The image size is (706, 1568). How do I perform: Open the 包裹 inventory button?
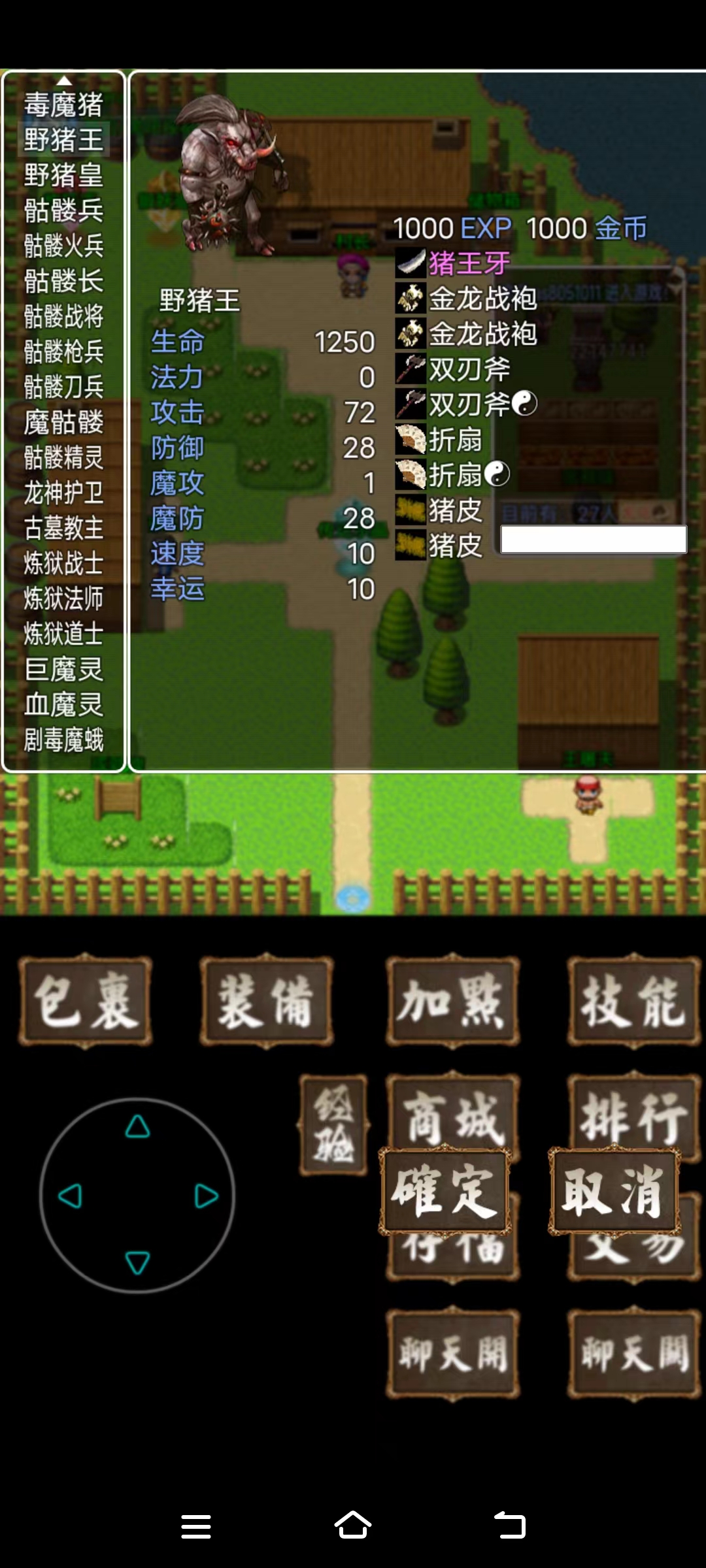[86, 1001]
